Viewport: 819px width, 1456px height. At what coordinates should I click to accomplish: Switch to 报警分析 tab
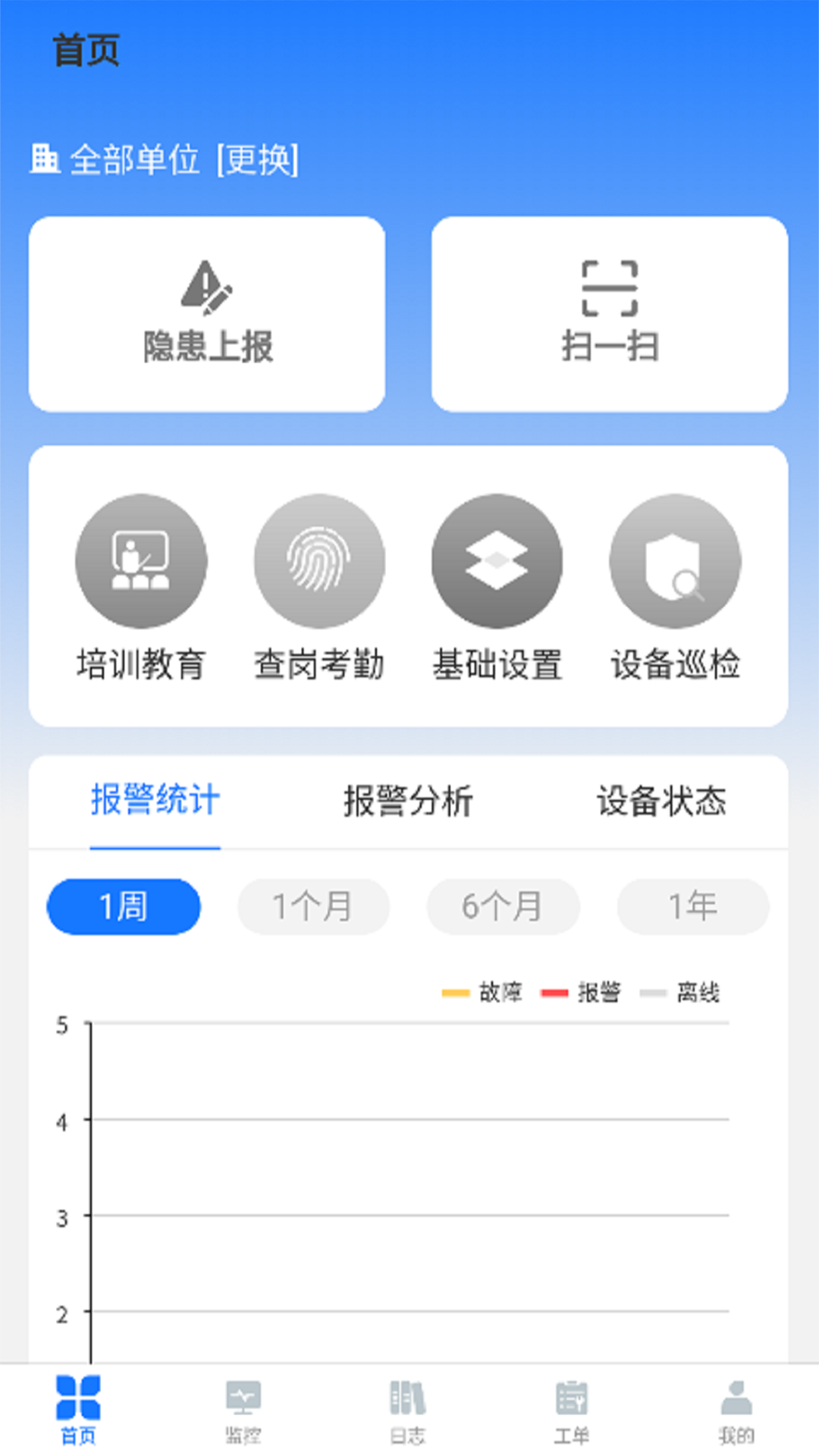pos(408,801)
